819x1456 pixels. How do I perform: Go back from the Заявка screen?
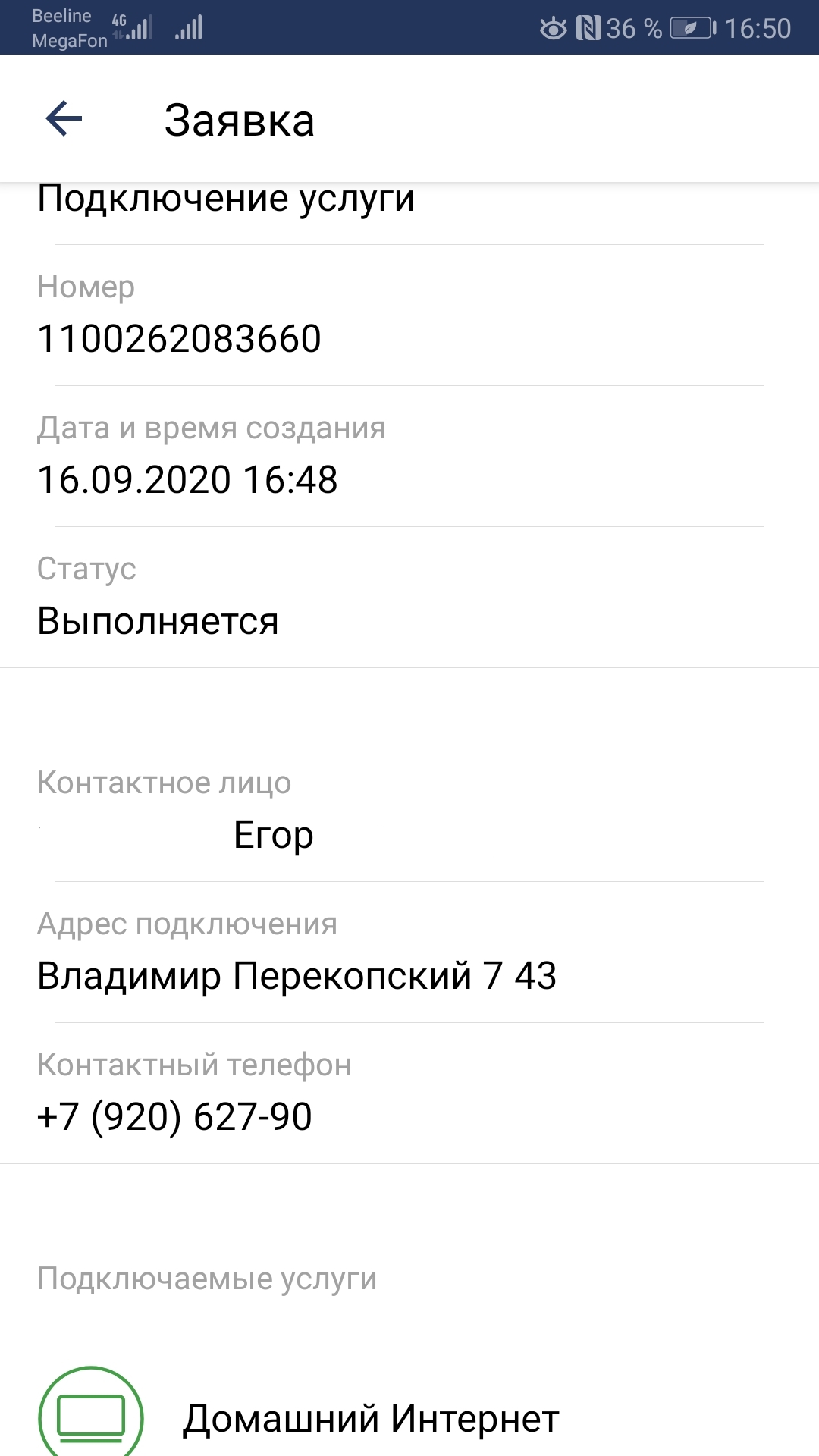tap(64, 119)
